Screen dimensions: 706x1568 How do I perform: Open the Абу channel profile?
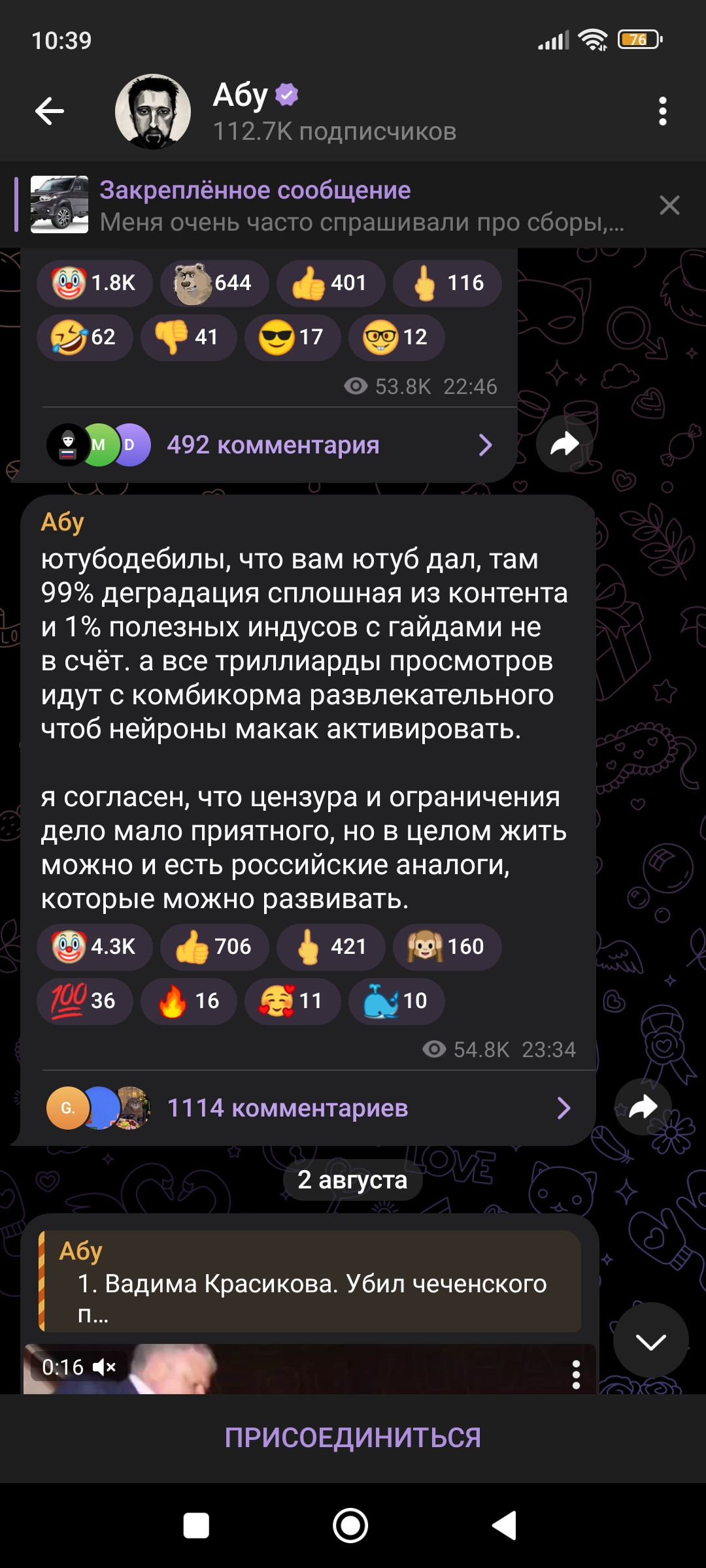pos(286,112)
